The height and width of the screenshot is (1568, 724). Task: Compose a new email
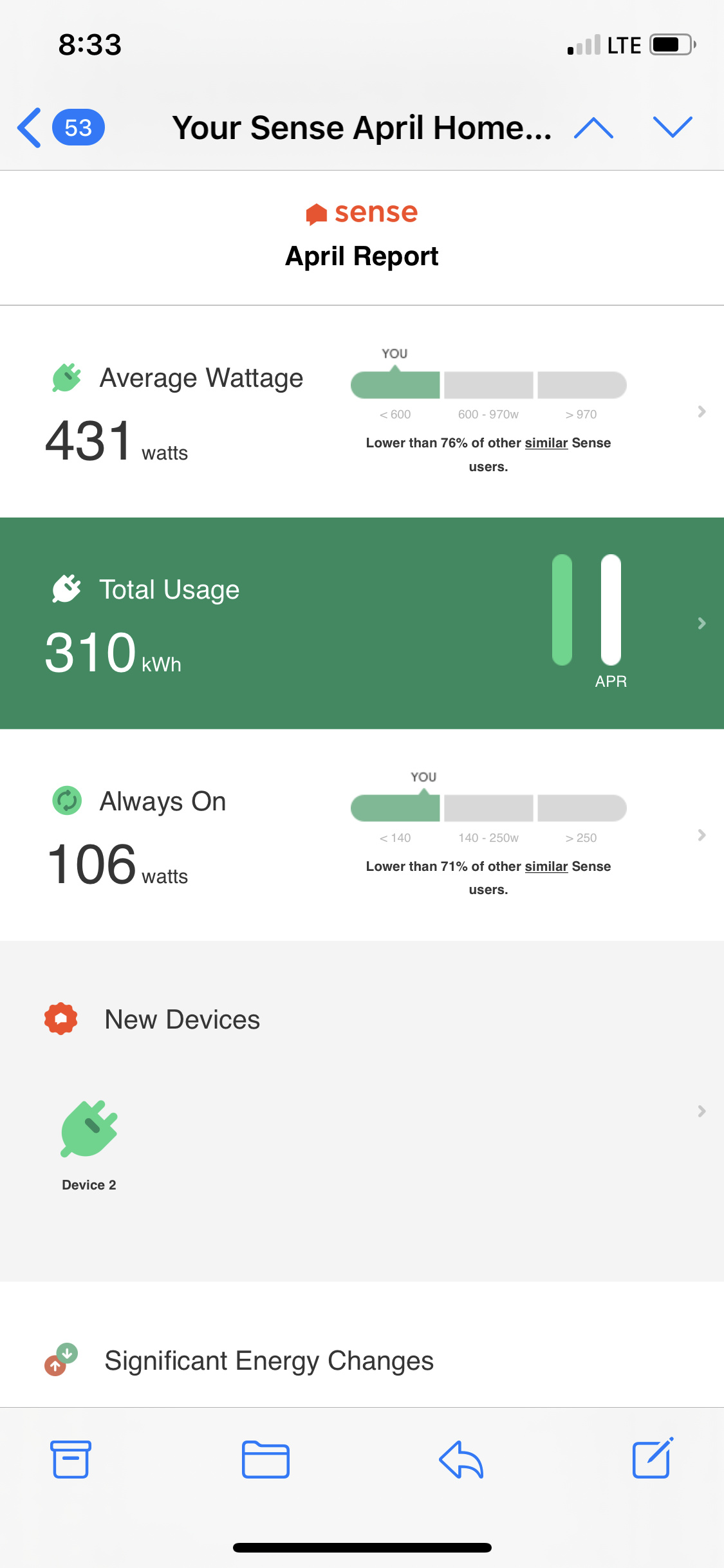pos(653,1459)
